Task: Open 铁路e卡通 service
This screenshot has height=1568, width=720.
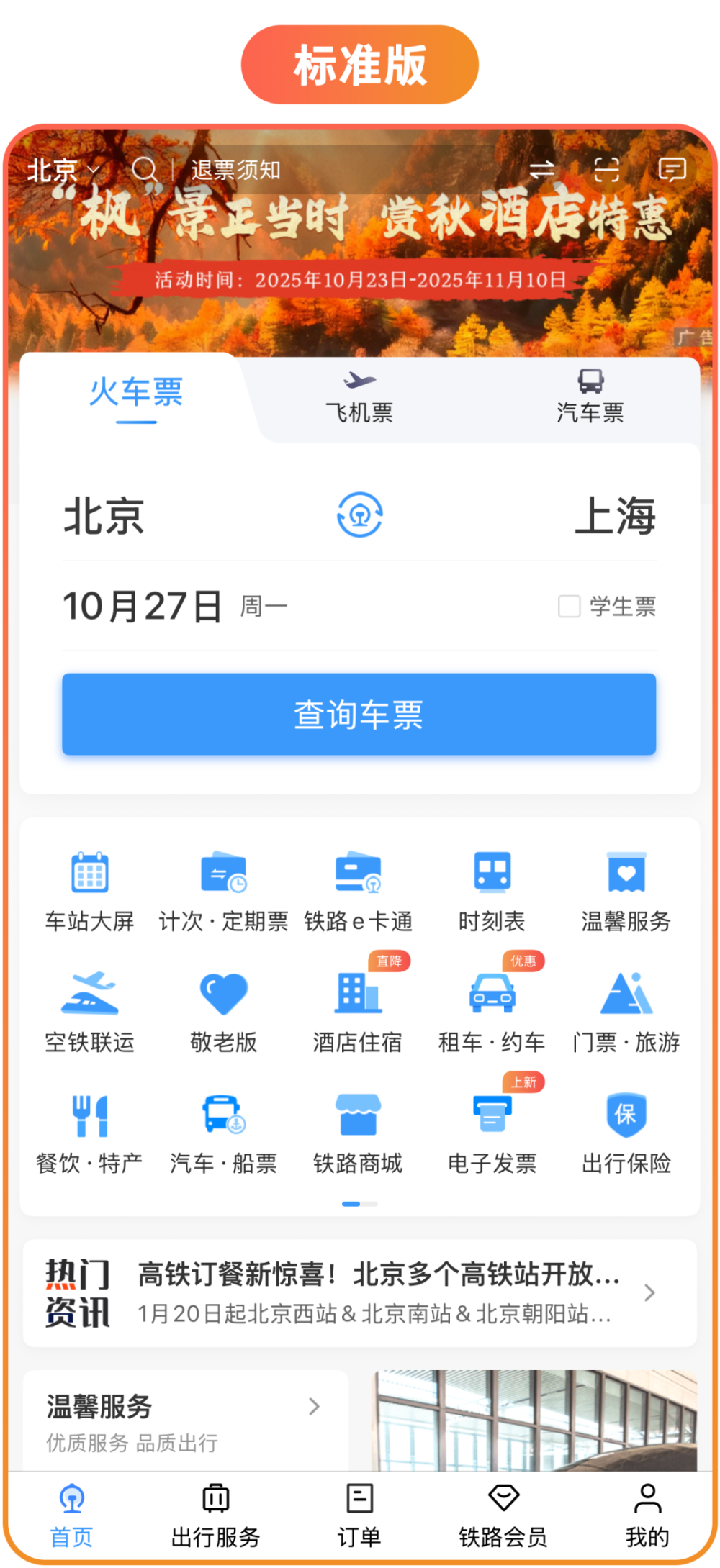Action: coord(358,891)
